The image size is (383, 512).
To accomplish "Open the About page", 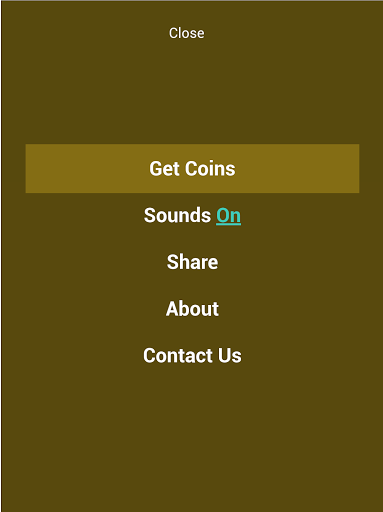I will coord(192,309).
